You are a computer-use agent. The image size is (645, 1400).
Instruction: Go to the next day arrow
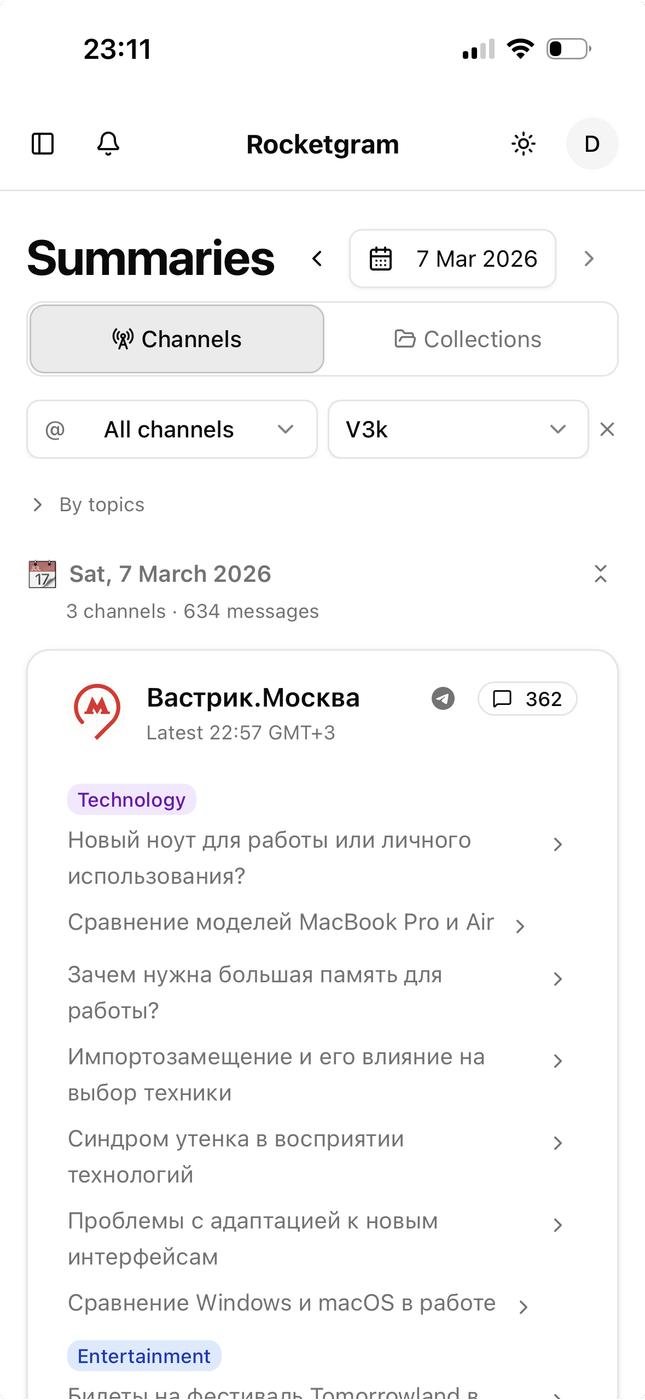point(589,259)
